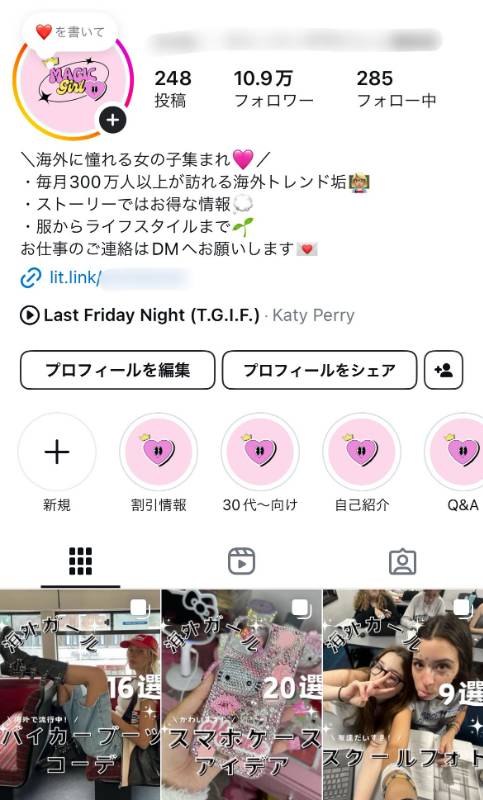483x800 pixels.
Task: Open the 10.9万 followers list
Action: (273, 89)
